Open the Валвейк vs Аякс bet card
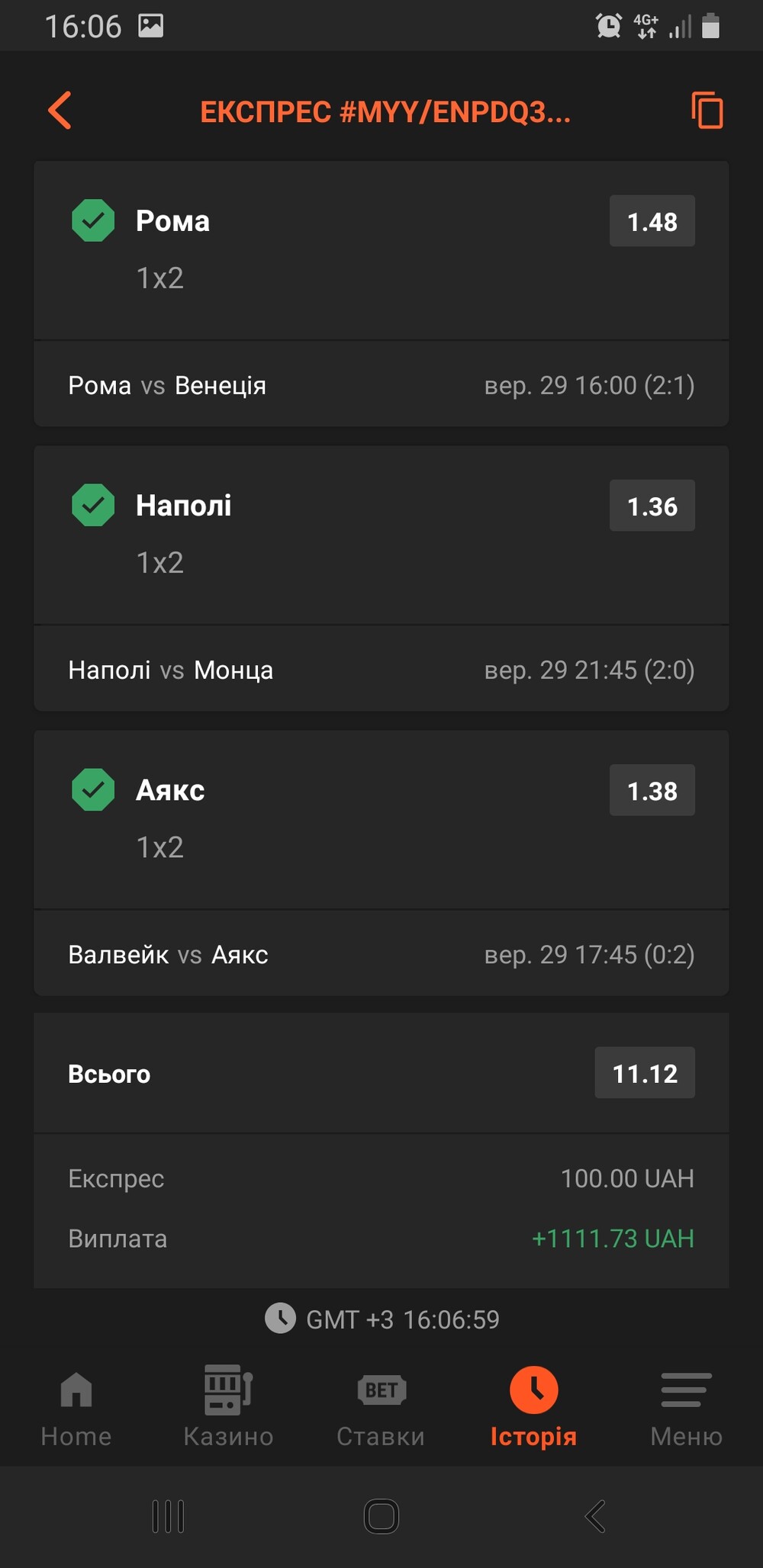 click(381, 863)
